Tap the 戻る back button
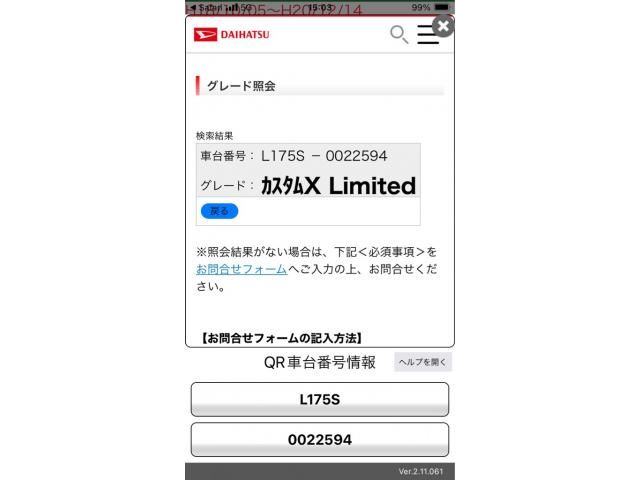Screen dimensions: 640x480 pos(219,211)
